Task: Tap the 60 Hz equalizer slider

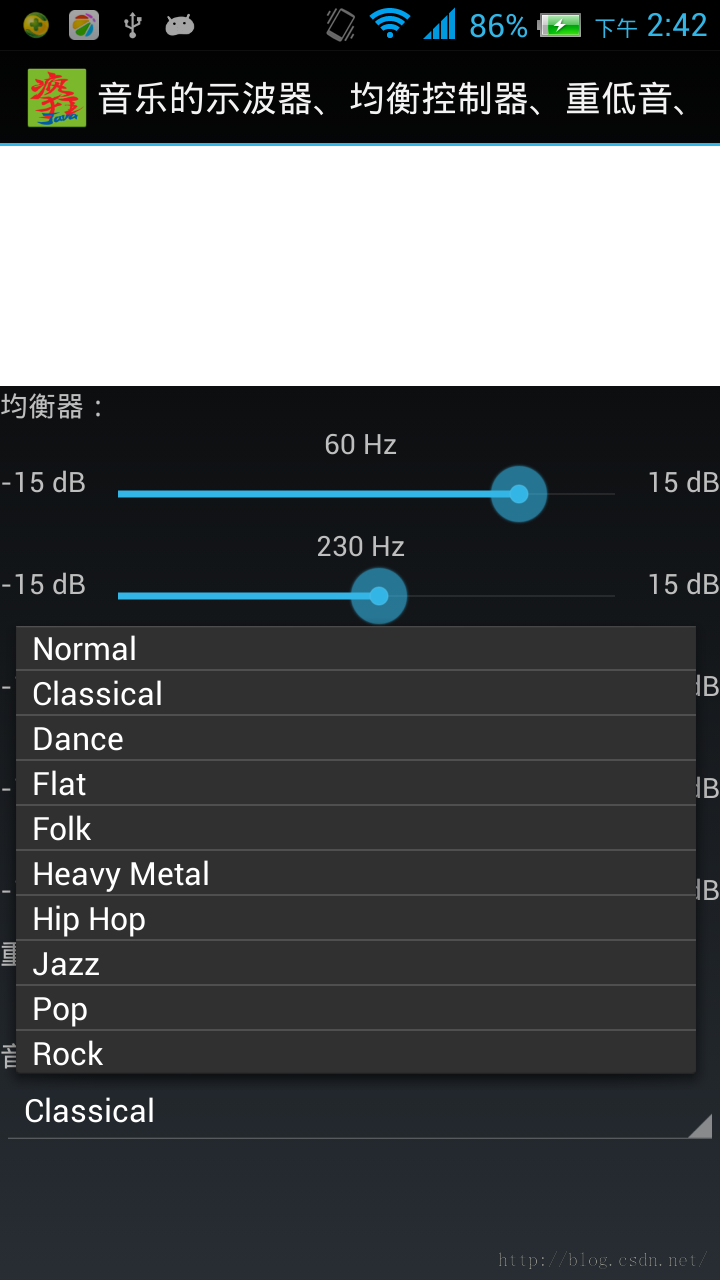Action: click(366, 494)
